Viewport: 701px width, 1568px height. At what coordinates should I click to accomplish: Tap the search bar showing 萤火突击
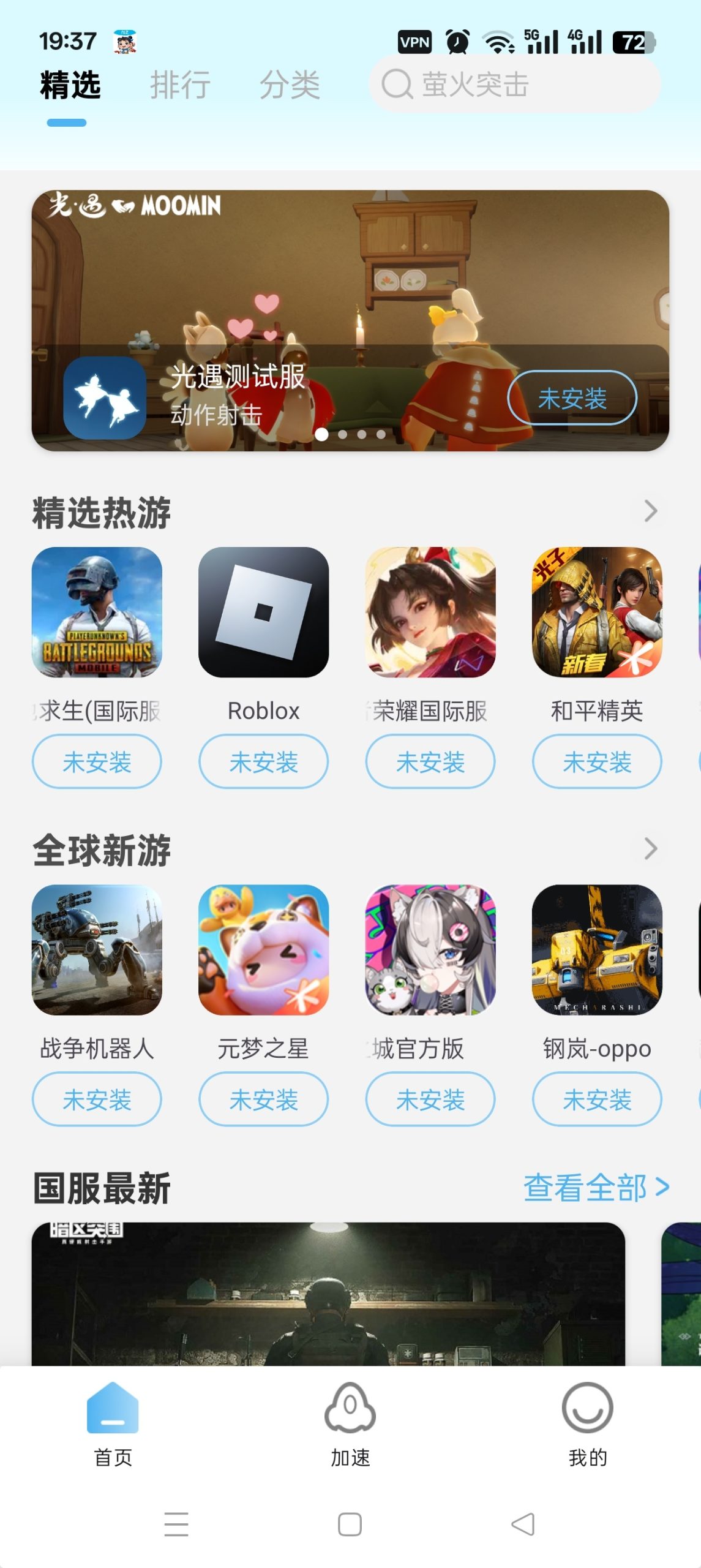(516, 85)
